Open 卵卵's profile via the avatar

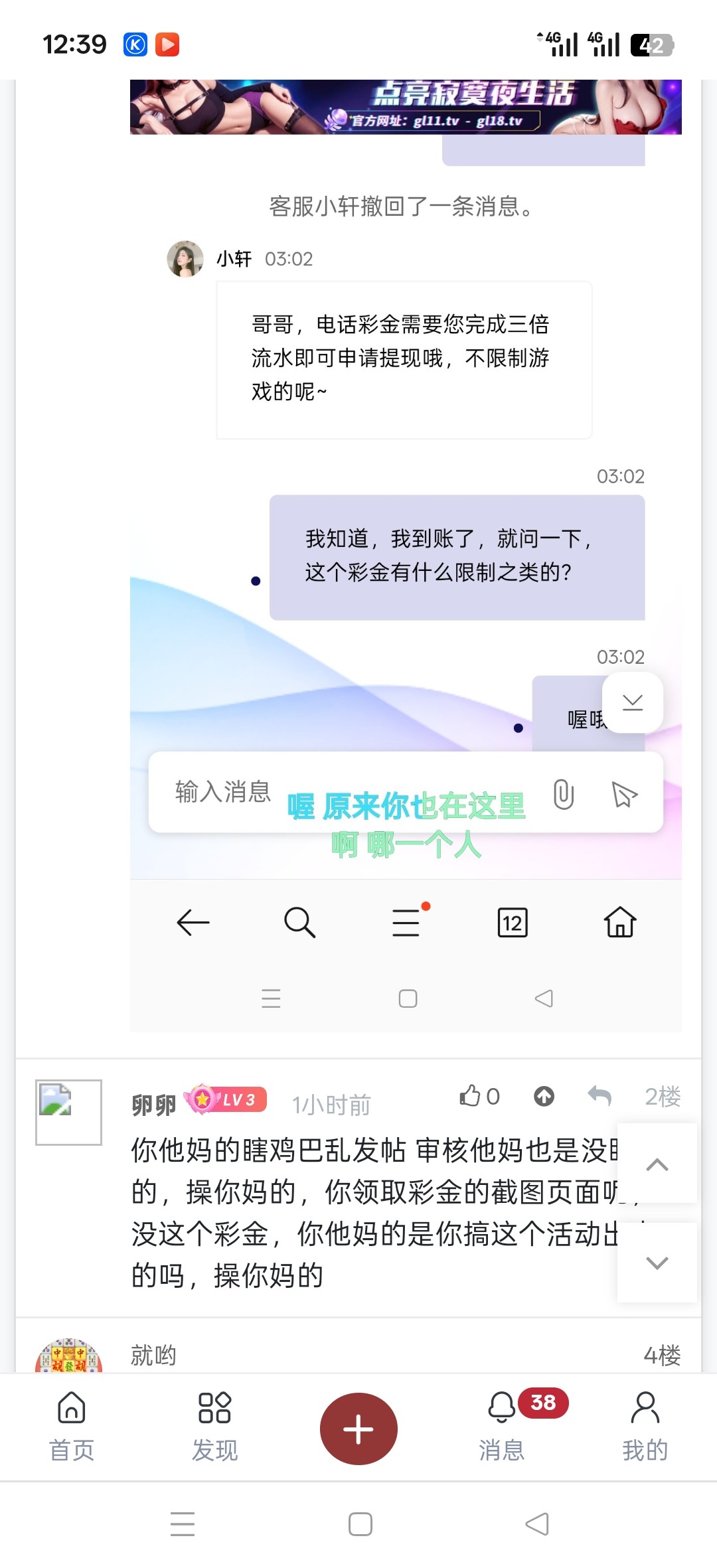pos(68,1112)
